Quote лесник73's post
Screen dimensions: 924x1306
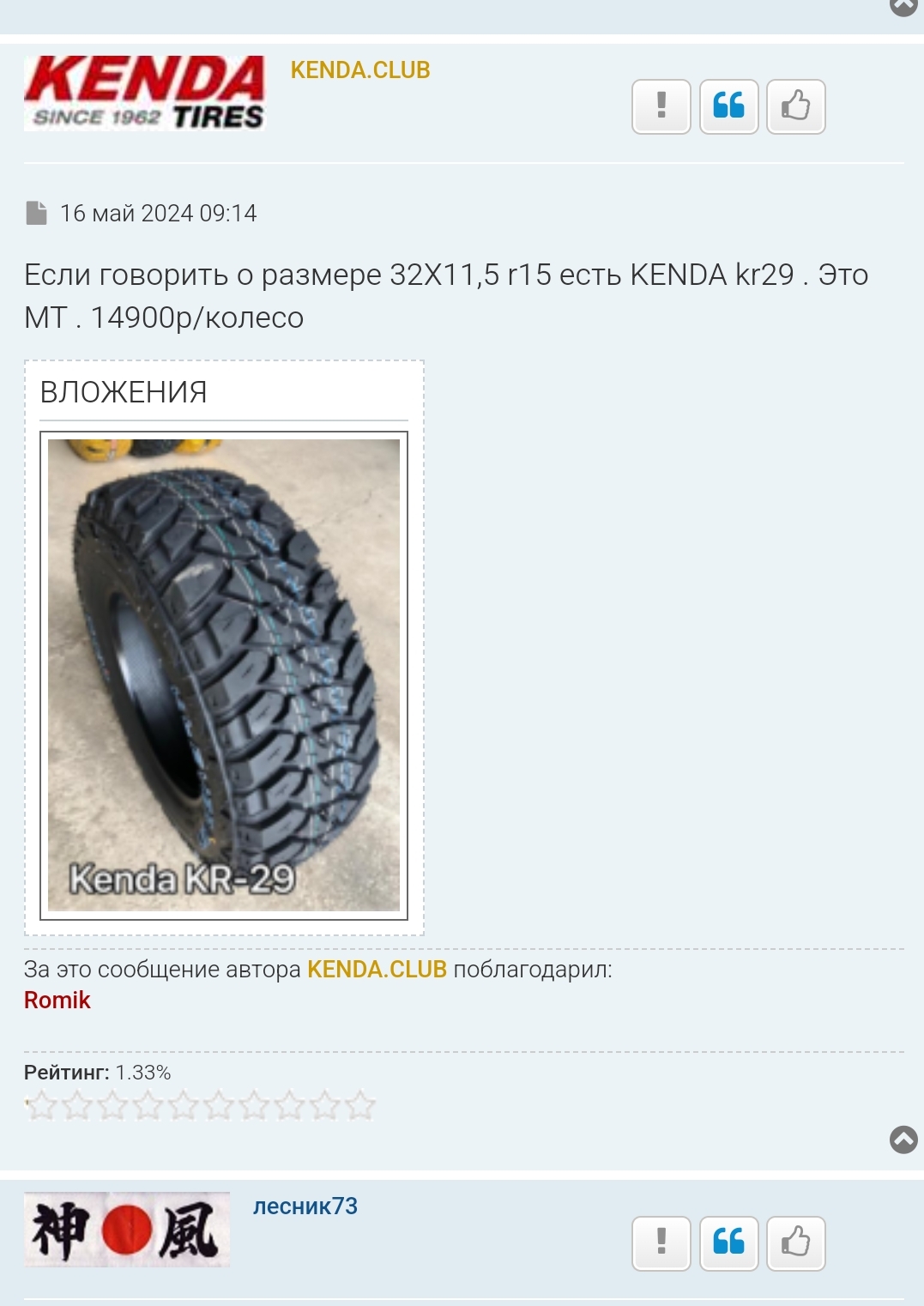click(x=728, y=1243)
